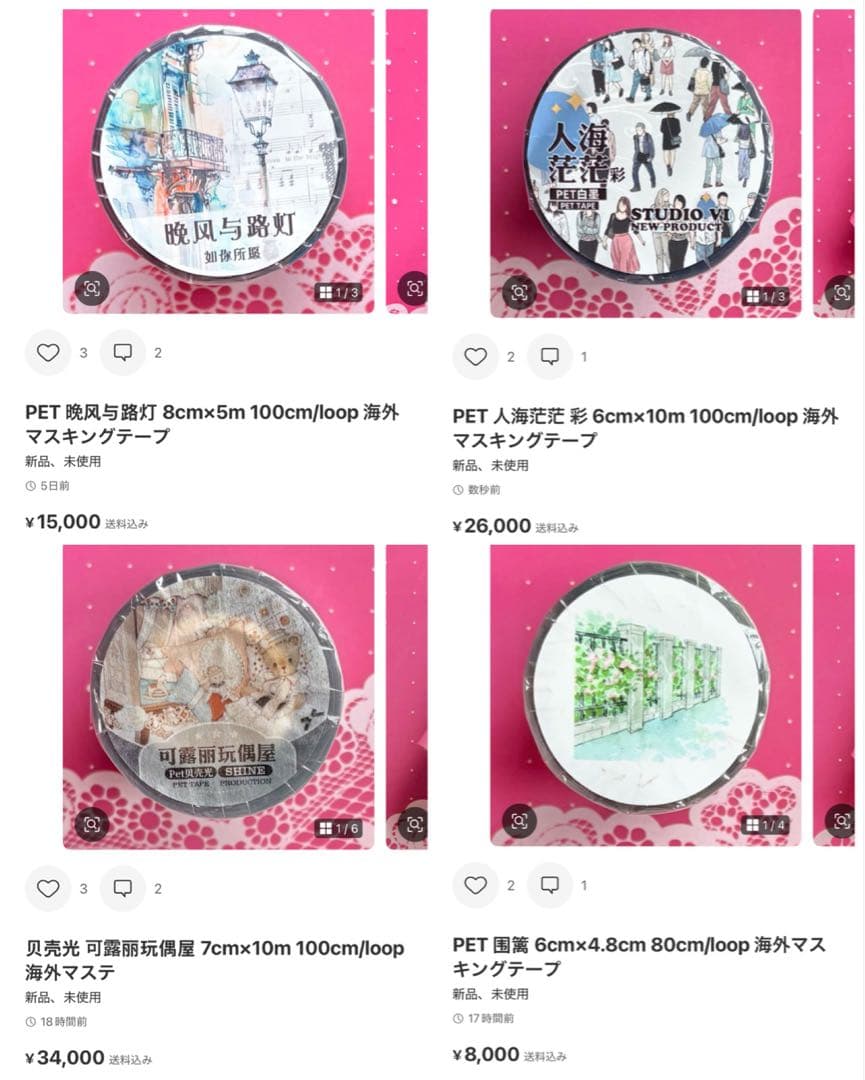Like the 人海茫茫 彩 listing

[x=476, y=357]
